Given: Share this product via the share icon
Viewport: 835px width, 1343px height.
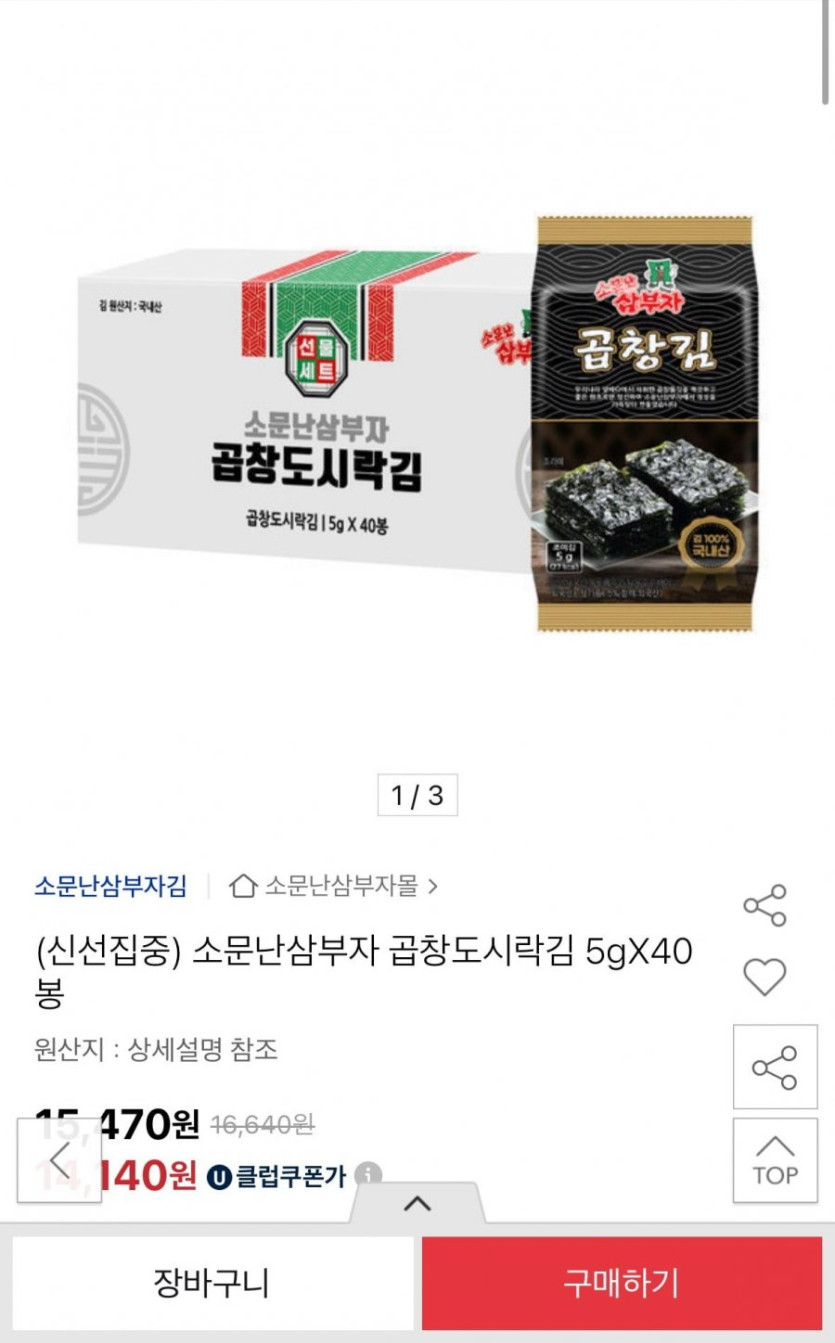Looking at the screenshot, I should 765,905.
